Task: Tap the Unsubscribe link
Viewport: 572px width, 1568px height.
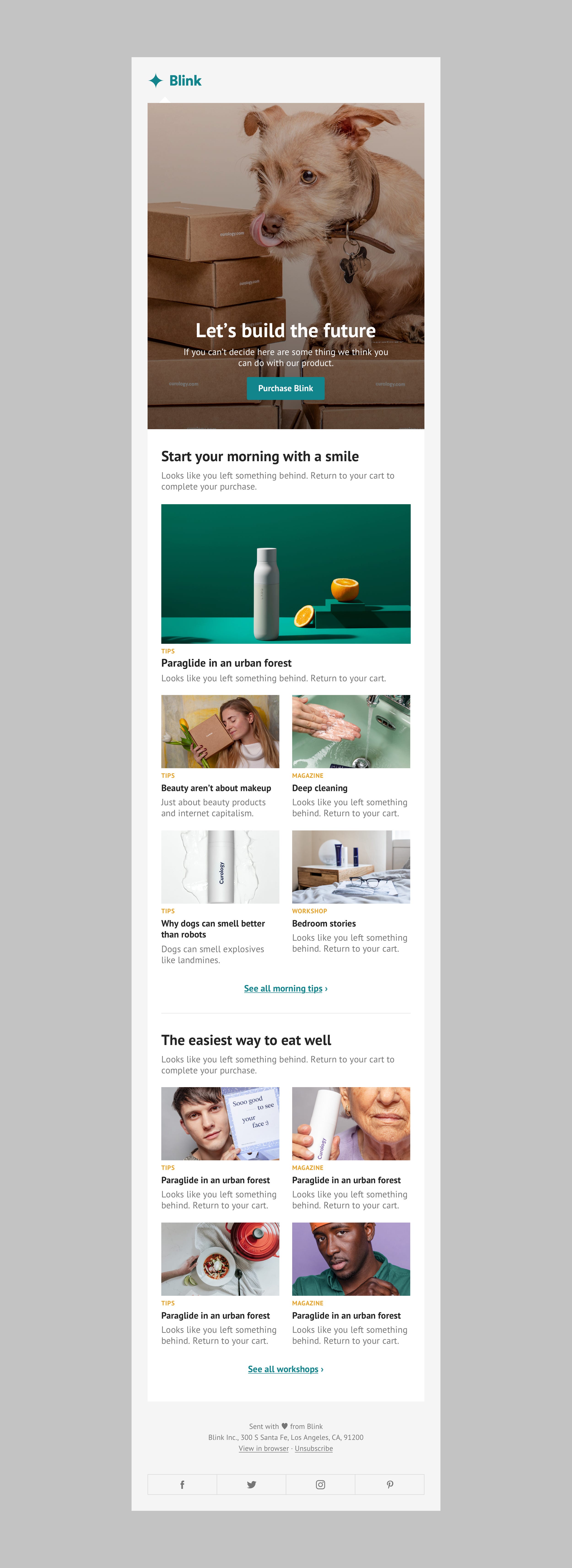Action: [x=313, y=1449]
